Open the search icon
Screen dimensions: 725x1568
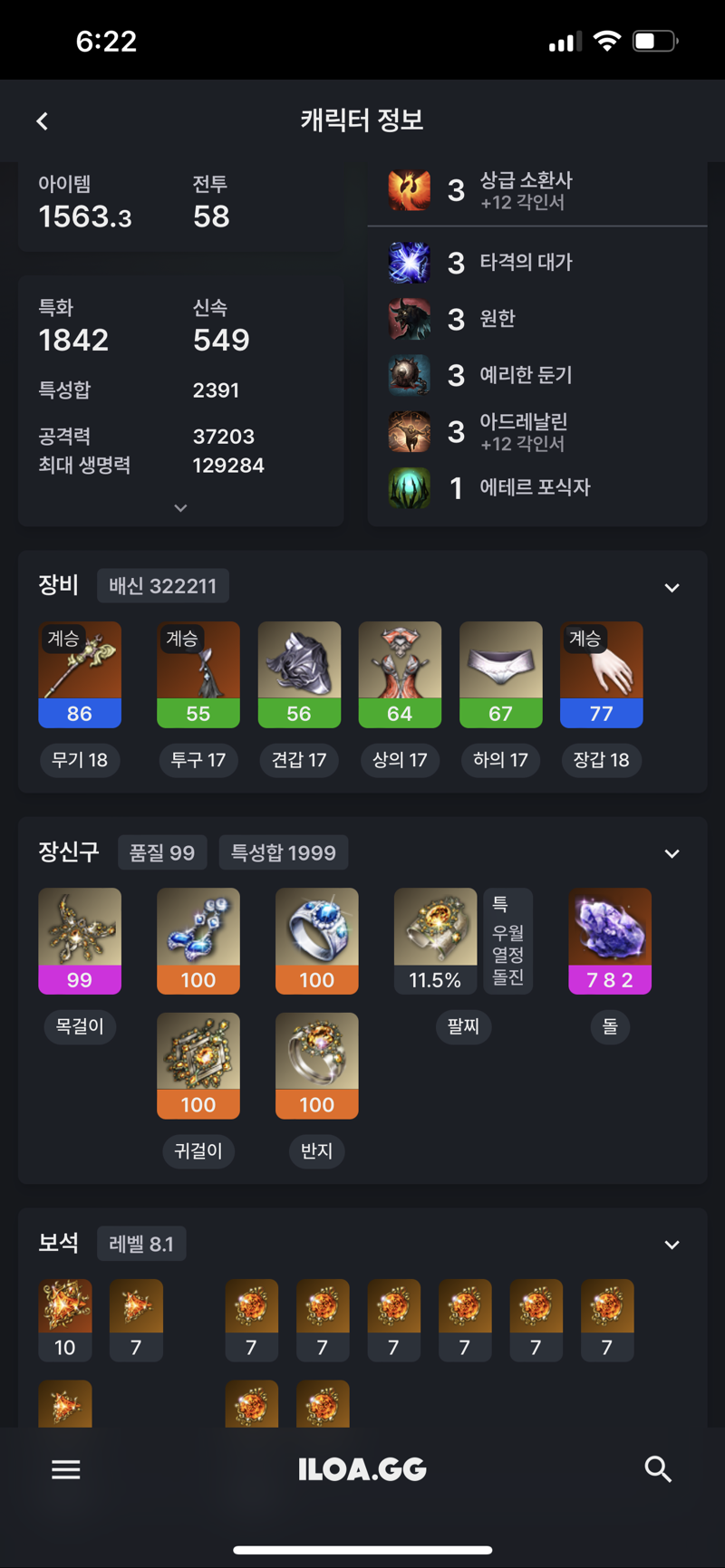[658, 1469]
